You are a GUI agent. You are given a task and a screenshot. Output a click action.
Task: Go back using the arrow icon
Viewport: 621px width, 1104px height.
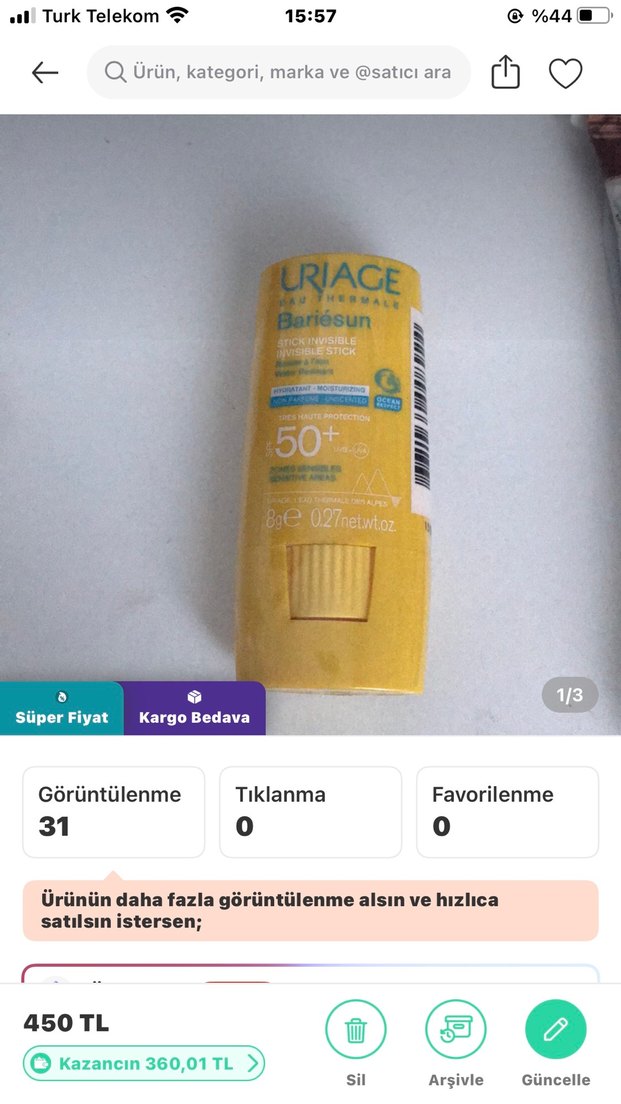[45, 73]
